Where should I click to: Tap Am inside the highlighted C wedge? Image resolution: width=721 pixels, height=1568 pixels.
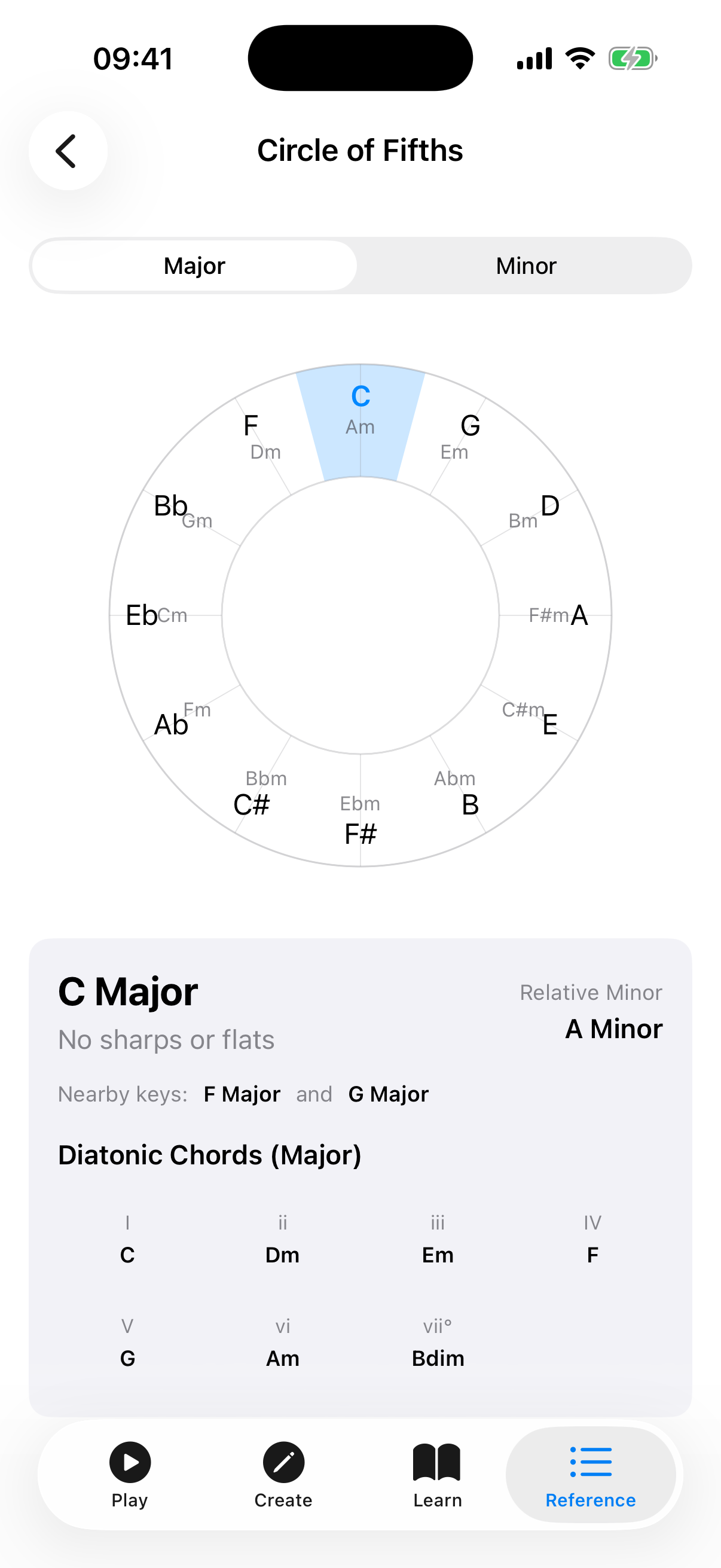[361, 427]
